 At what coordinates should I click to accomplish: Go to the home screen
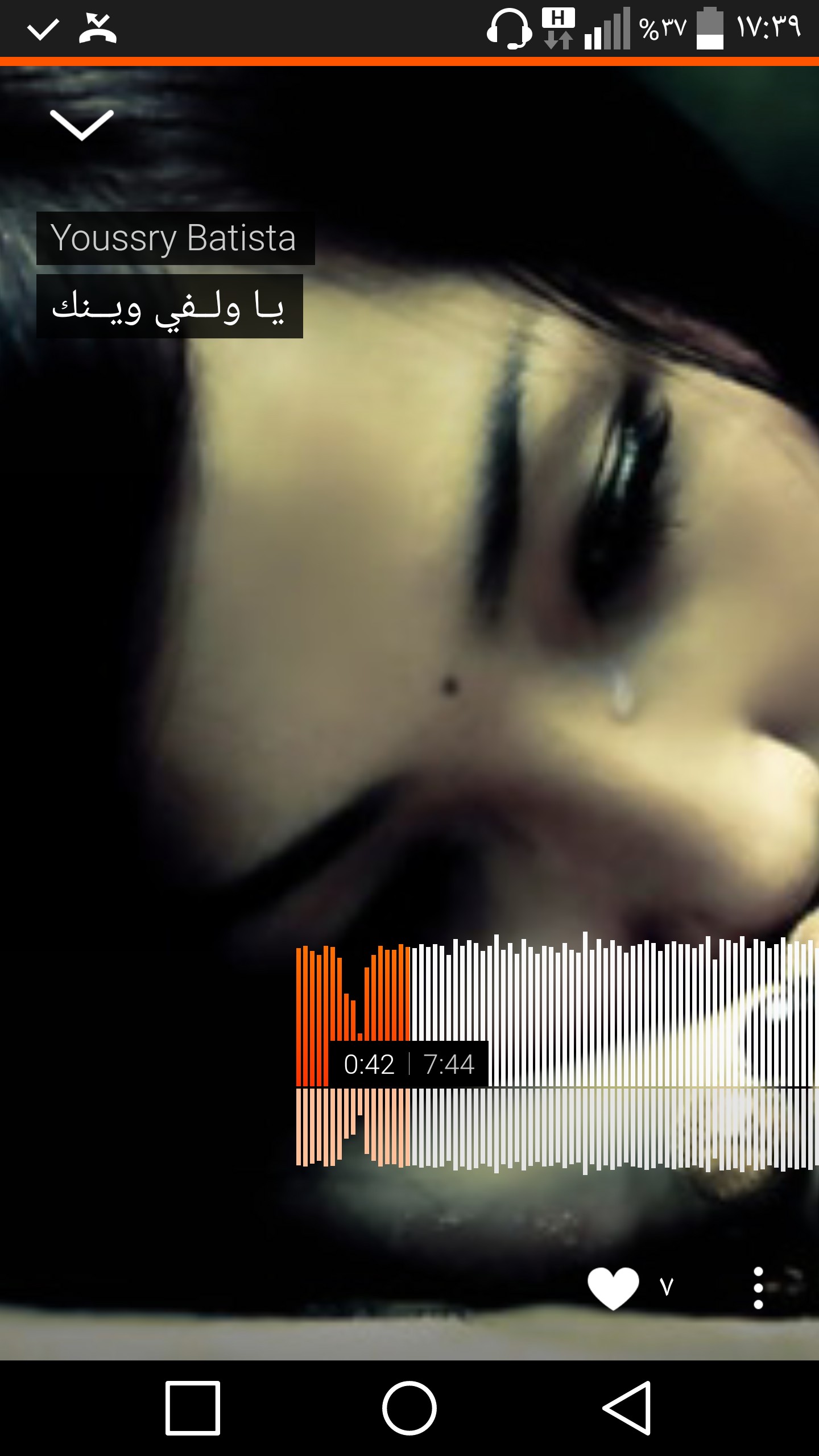point(409,1408)
